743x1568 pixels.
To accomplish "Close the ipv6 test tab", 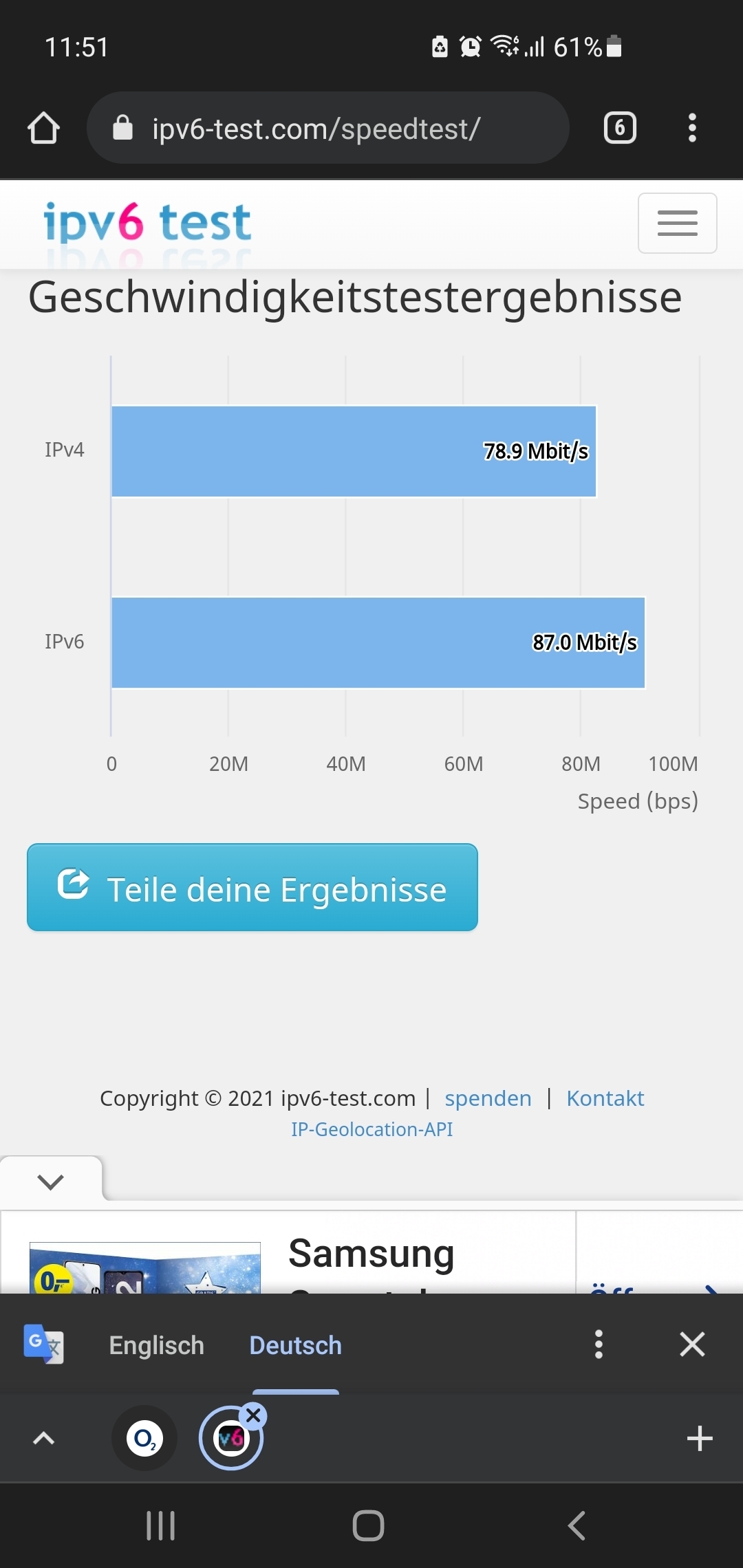I will (254, 1415).
